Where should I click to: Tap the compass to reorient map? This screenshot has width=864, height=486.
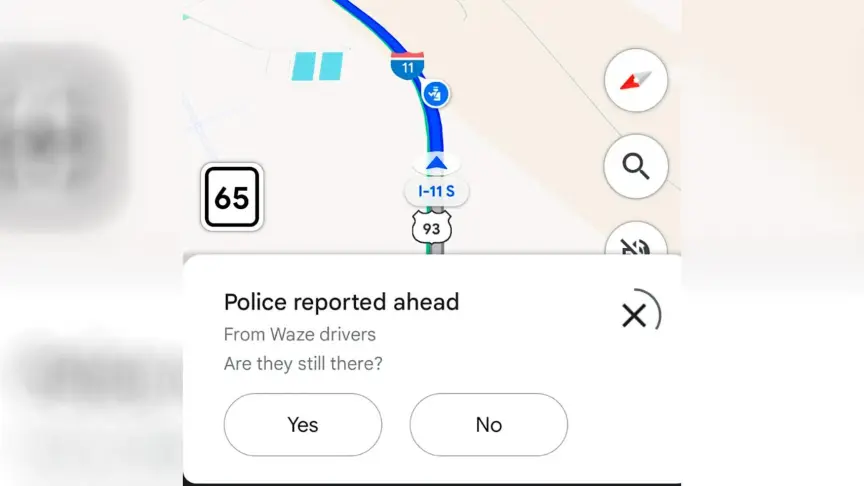tap(636, 80)
